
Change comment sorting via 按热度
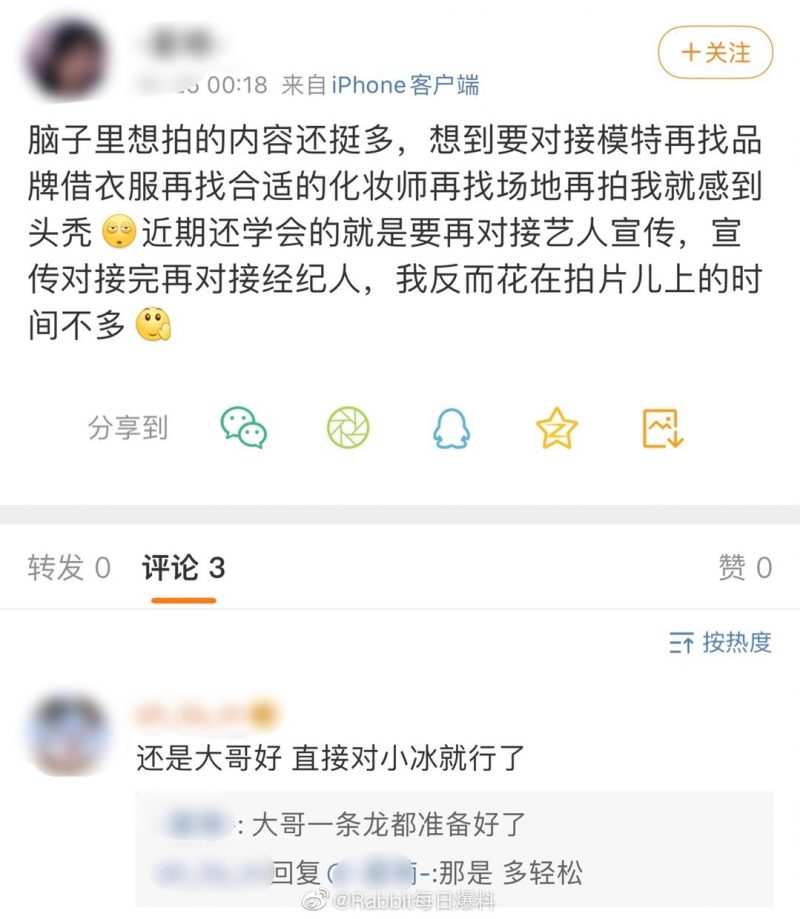720,642
